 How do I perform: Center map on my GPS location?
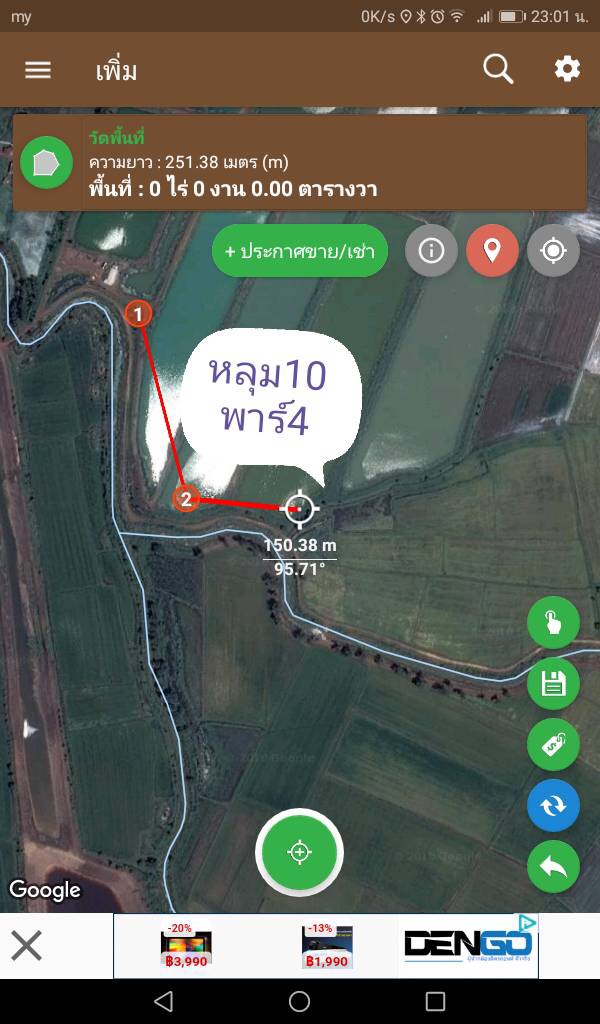553,251
